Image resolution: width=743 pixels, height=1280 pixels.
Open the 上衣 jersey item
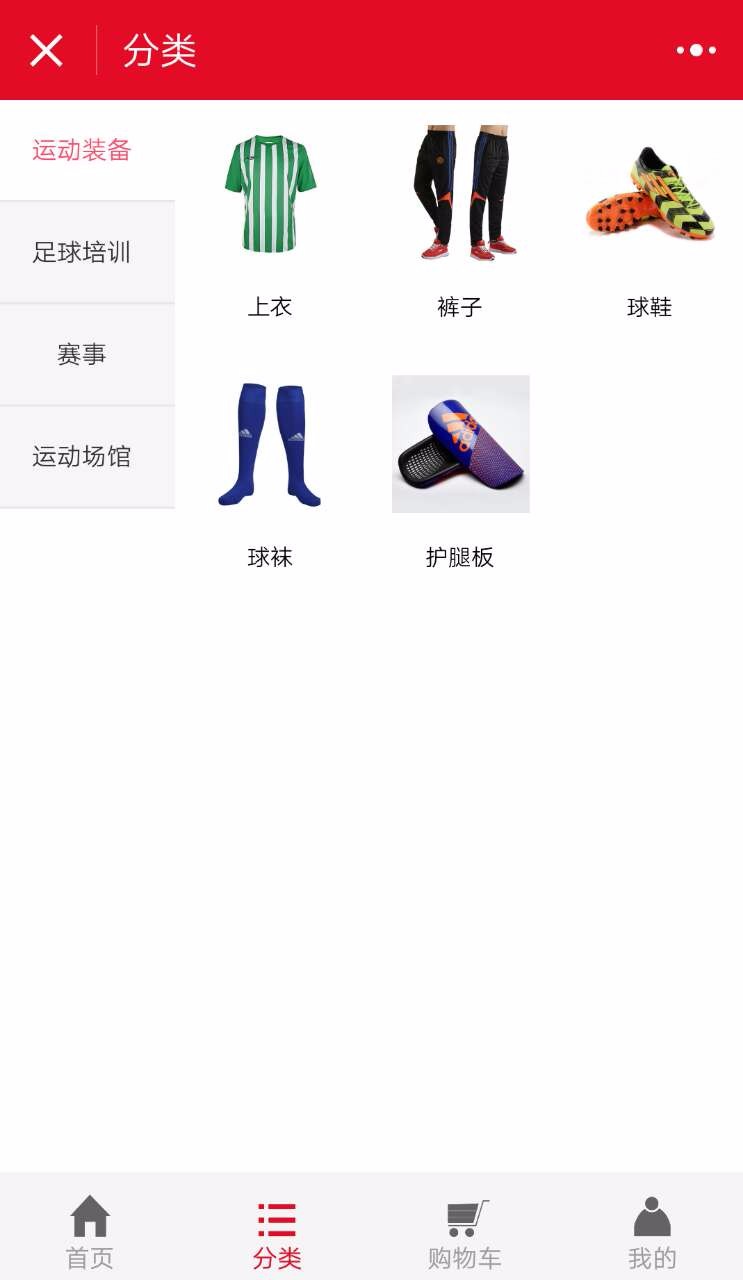coord(270,222)
